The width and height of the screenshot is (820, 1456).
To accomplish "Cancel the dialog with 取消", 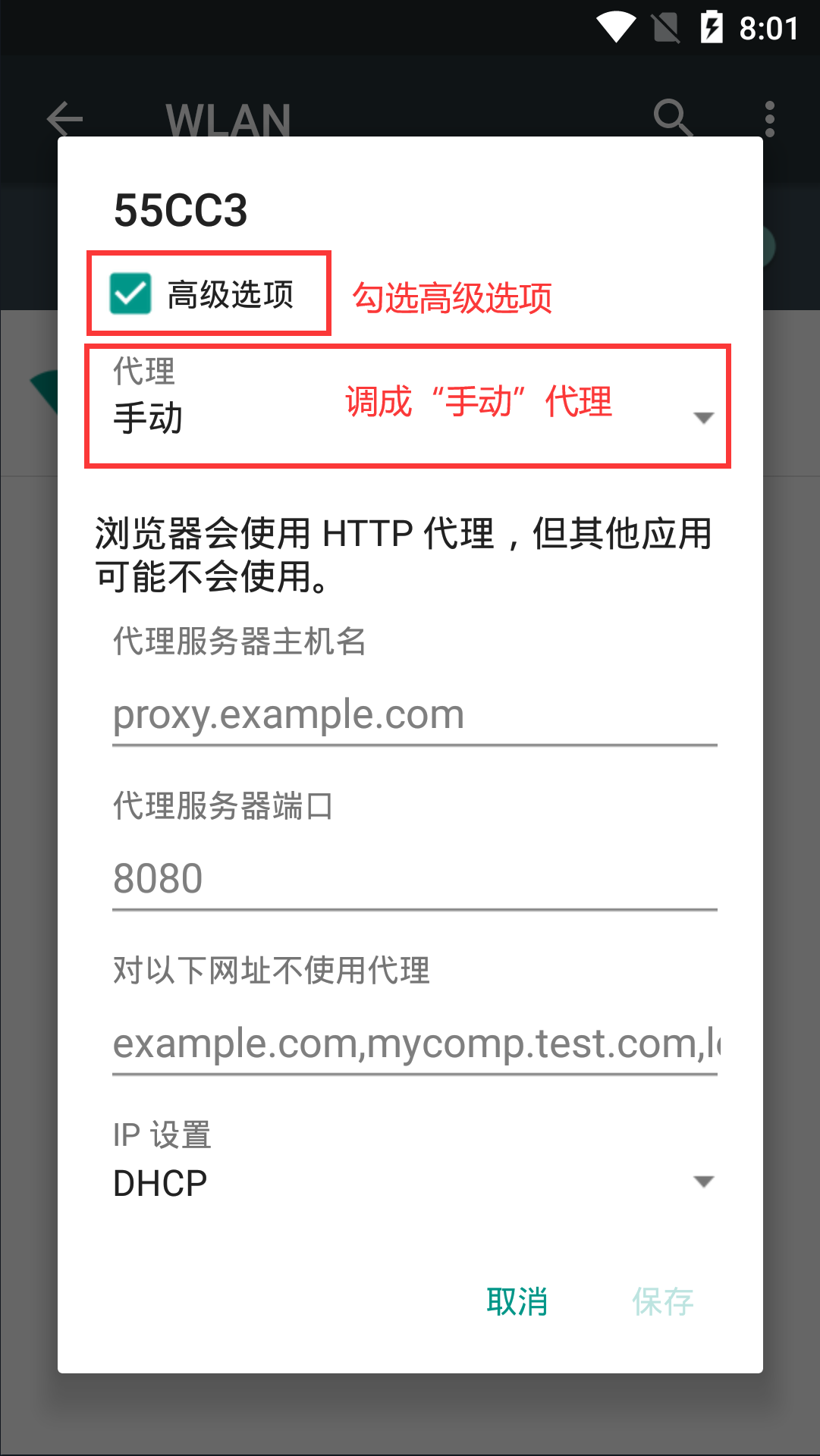I will [x=517, y=1302].
